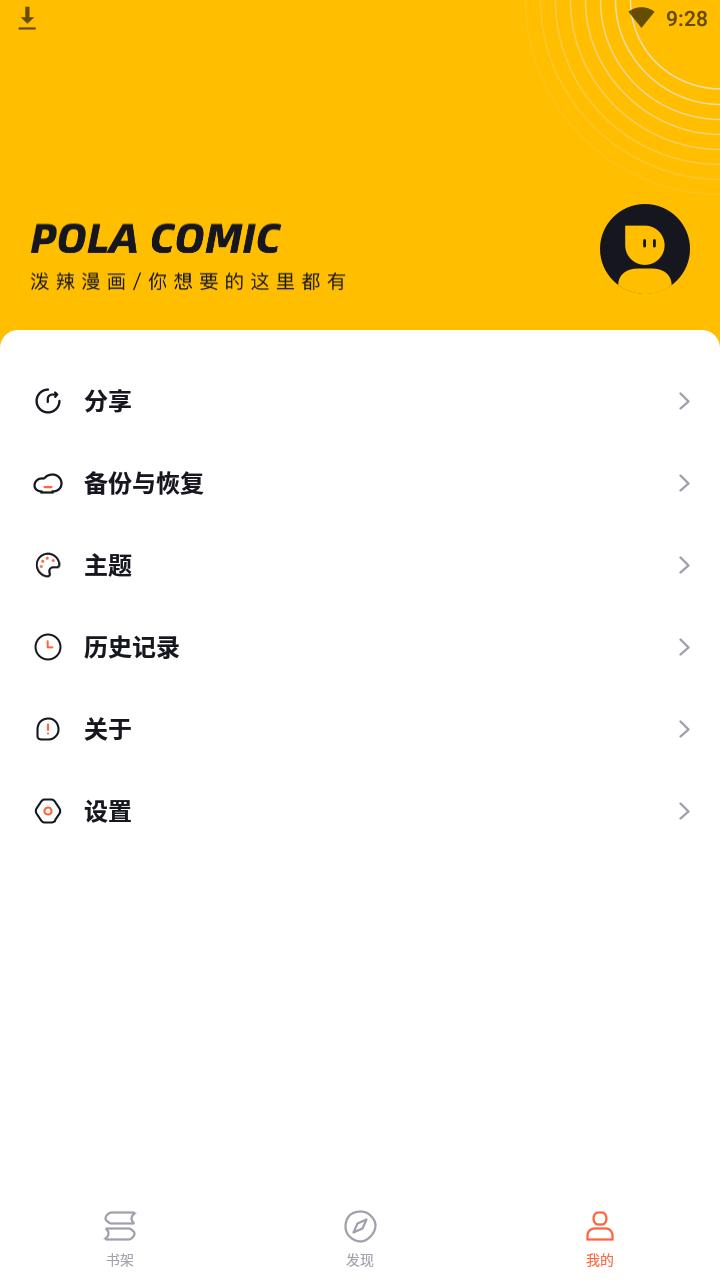The width and height of the screenshot is (720, 1280).
Task: Open the 设置 gear icon
Action: point(48,811)
